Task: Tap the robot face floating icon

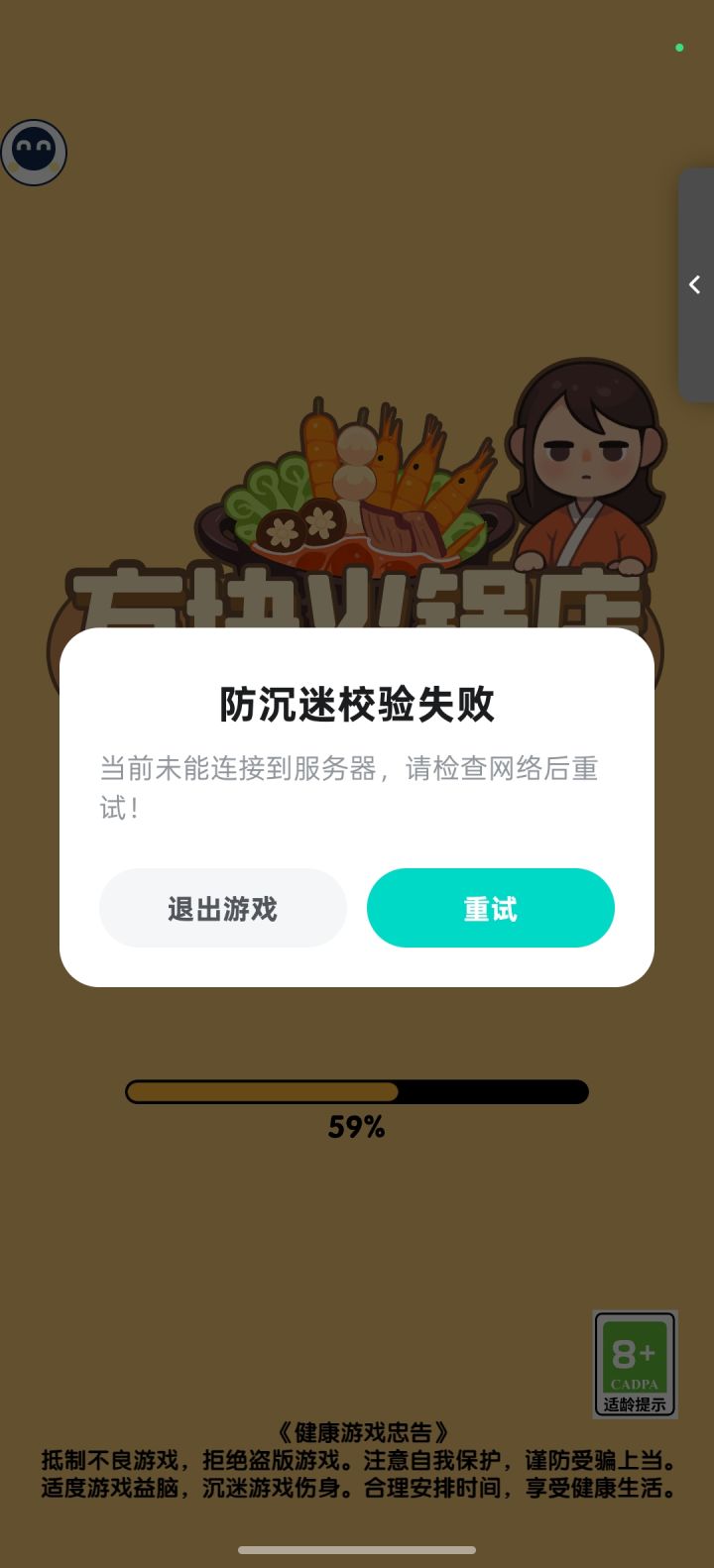Action: (35, 152)
